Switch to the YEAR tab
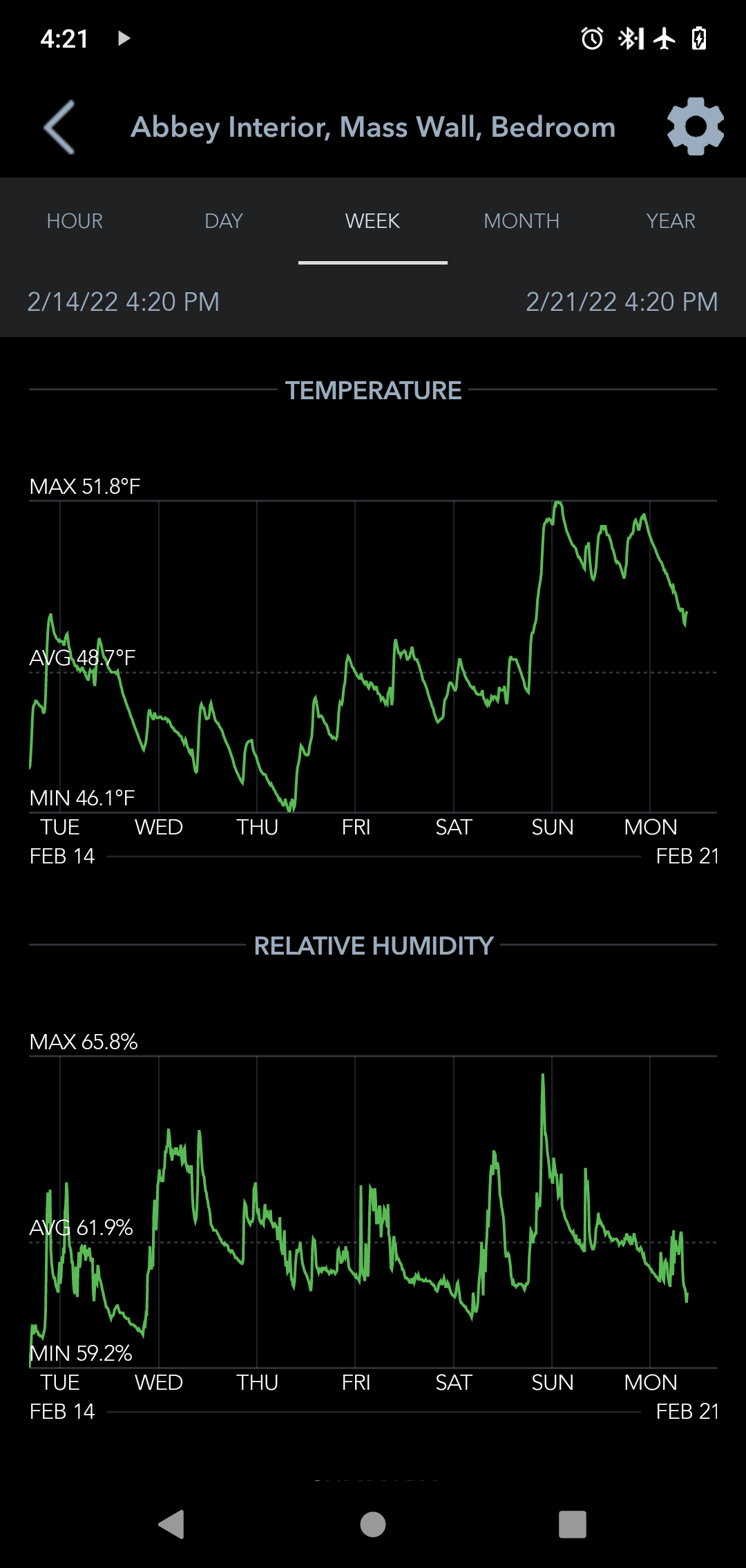 [x=671, y=221]
